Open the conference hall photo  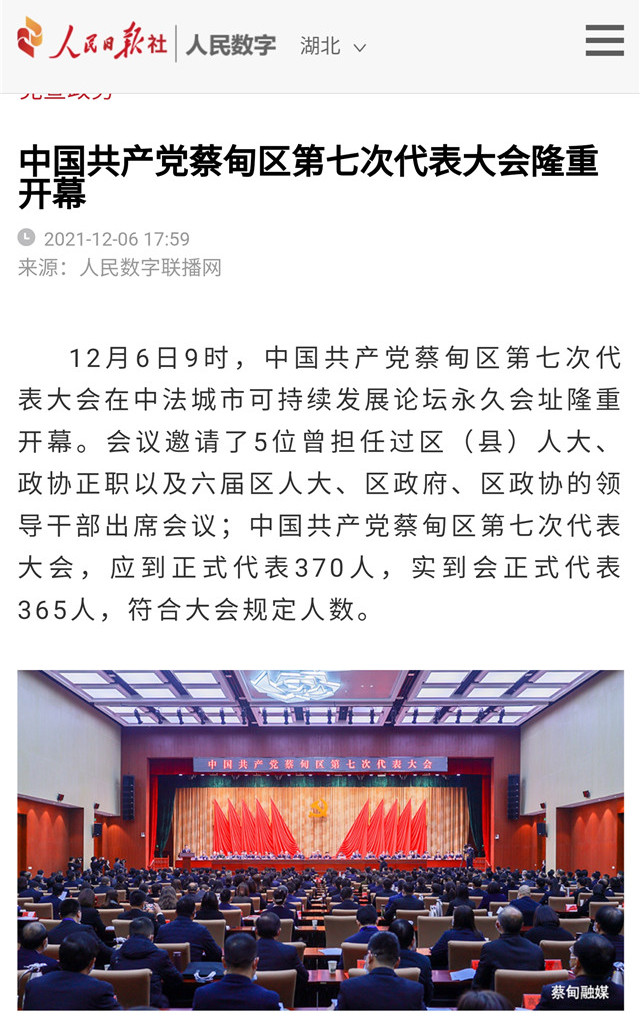tap(320, 838)
